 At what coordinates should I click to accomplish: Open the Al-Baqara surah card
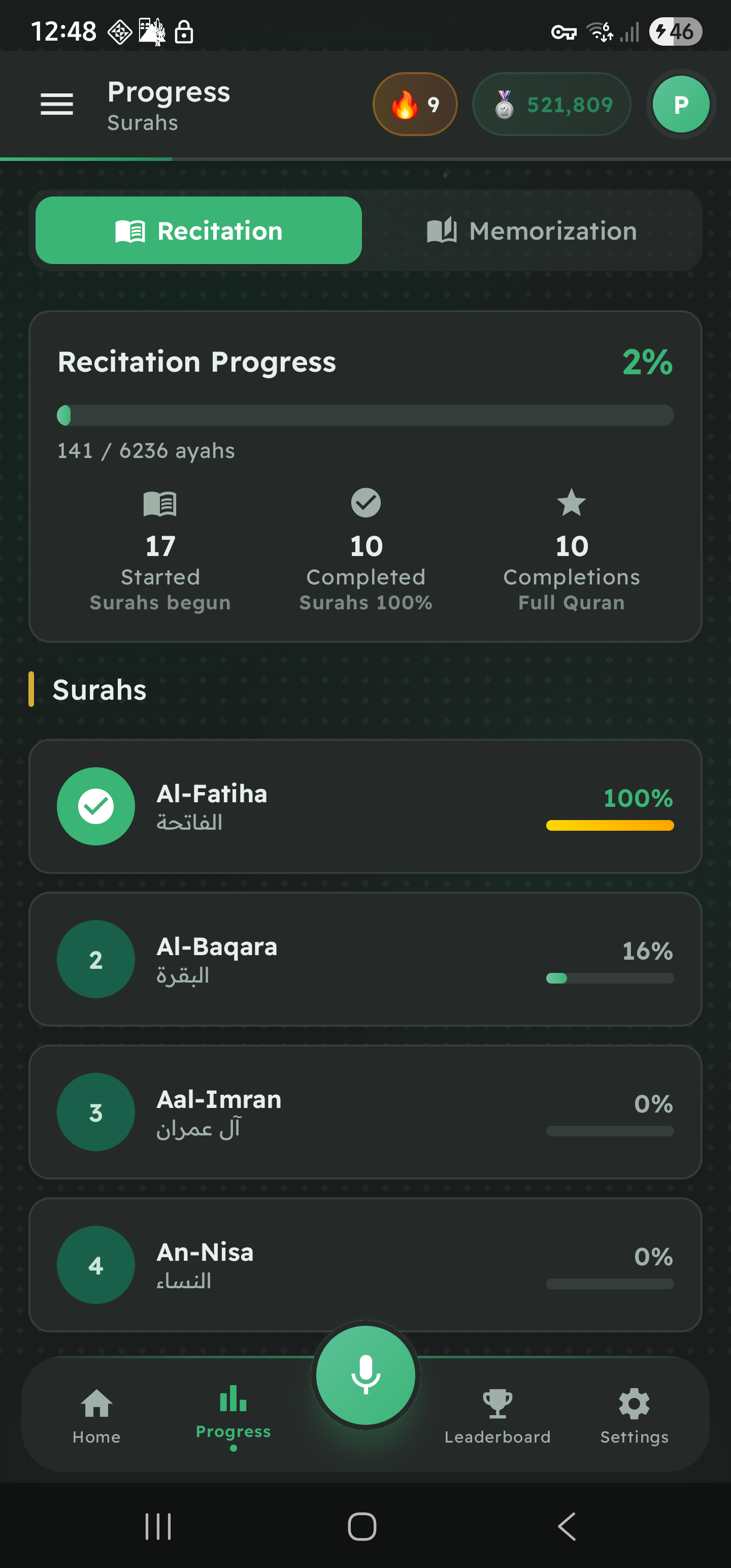pos(365,959)
